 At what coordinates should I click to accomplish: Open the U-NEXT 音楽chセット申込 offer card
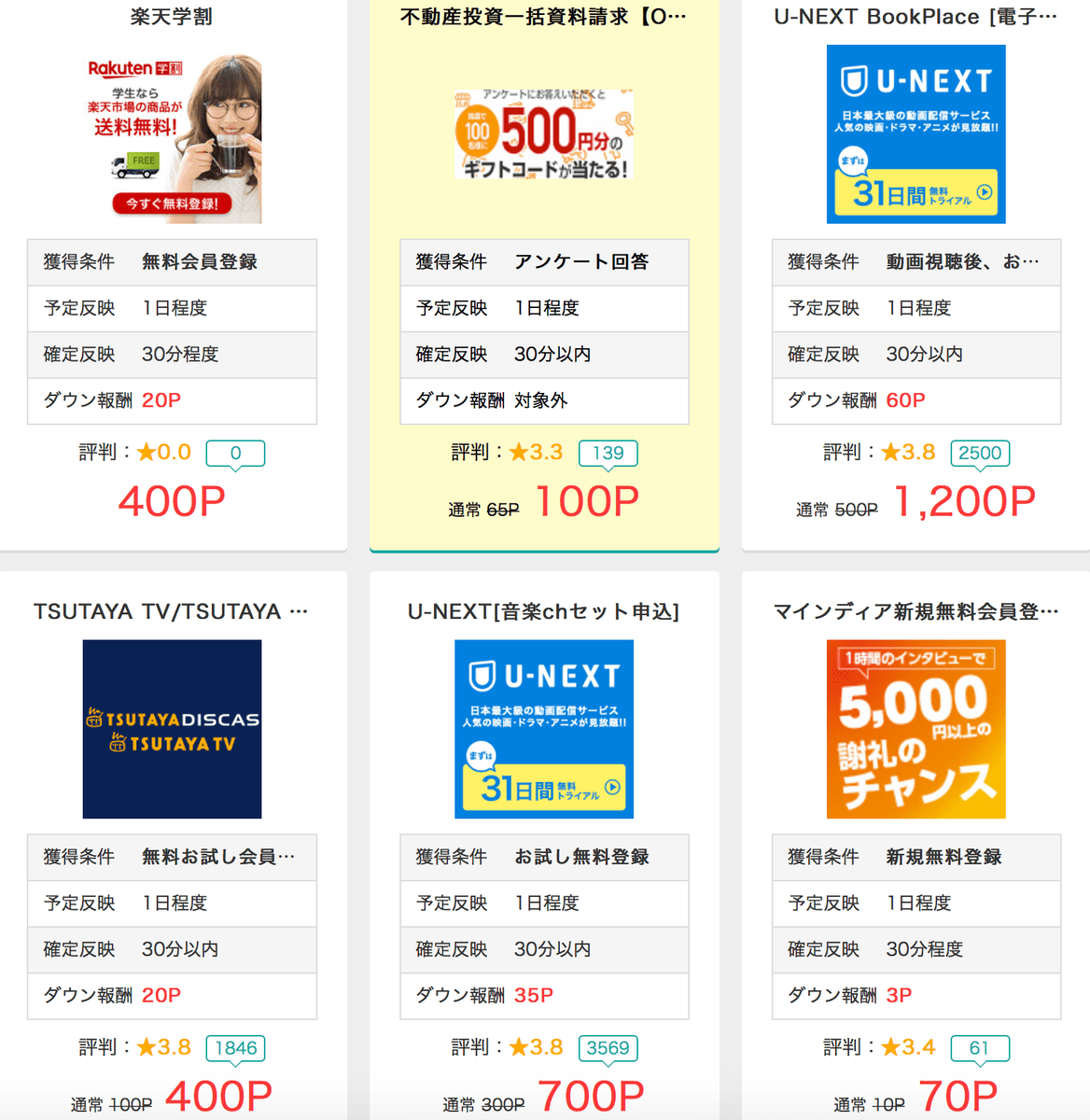(x=544, y=729)
